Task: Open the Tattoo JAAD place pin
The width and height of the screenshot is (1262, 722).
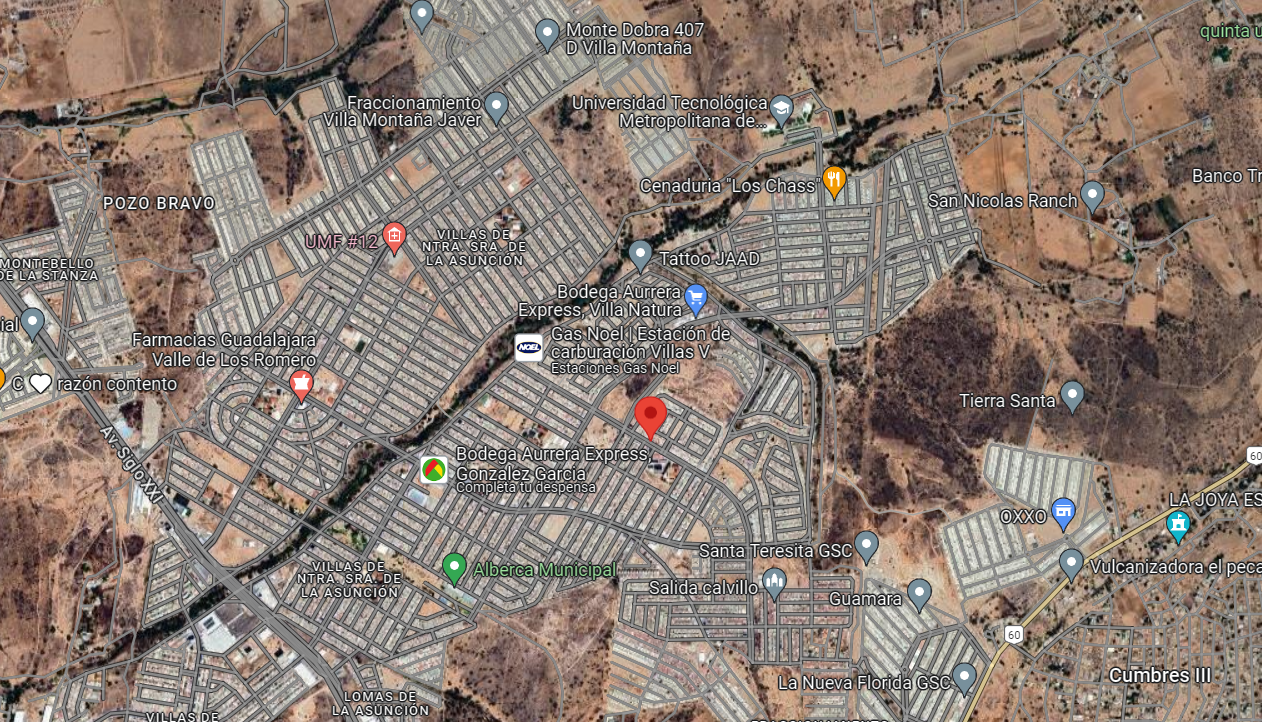Action: (641, 255)
